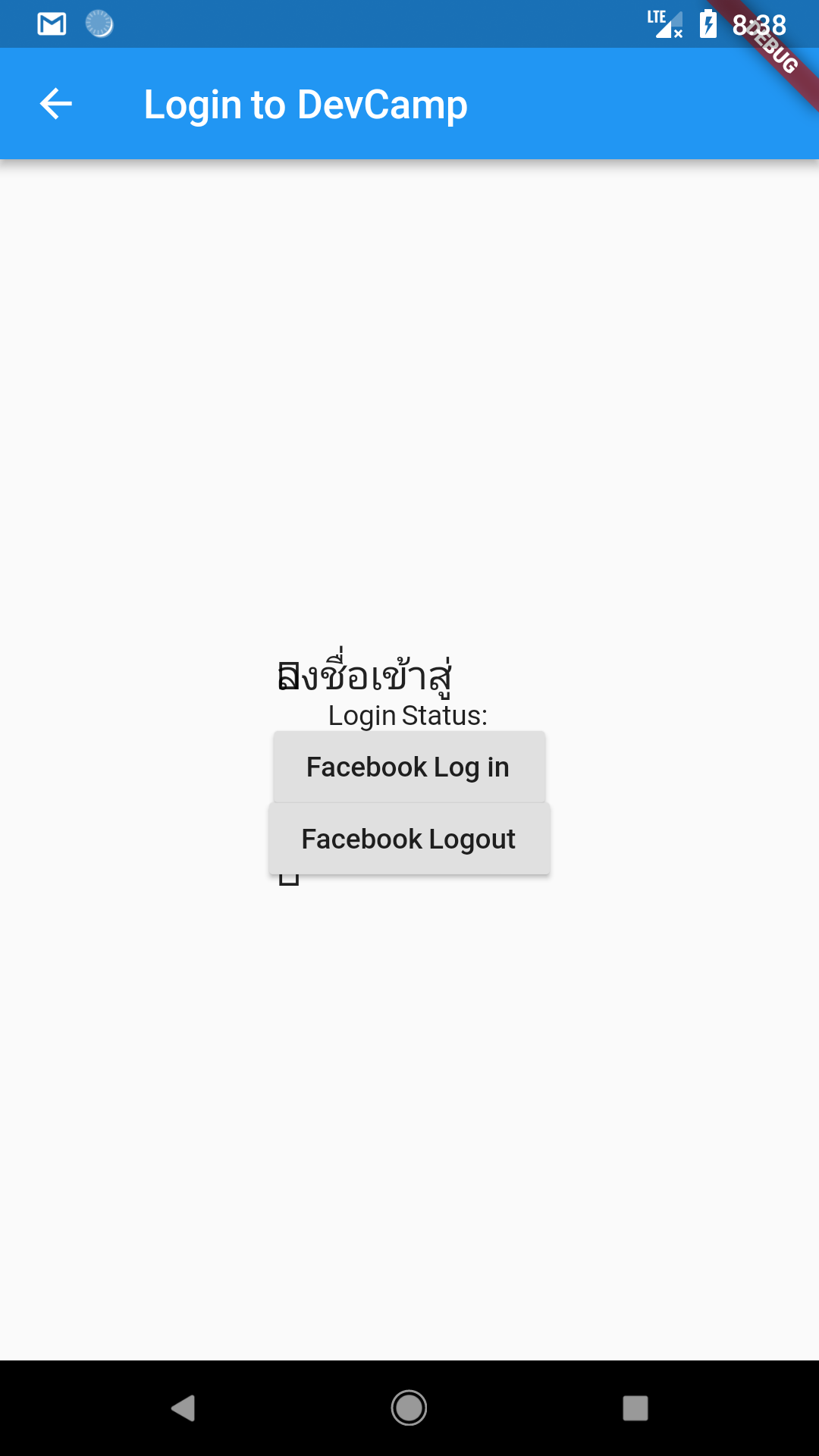The image size is (819, 1456).
Task: Tap the system back button
Action: click(x=183, y=1408)
